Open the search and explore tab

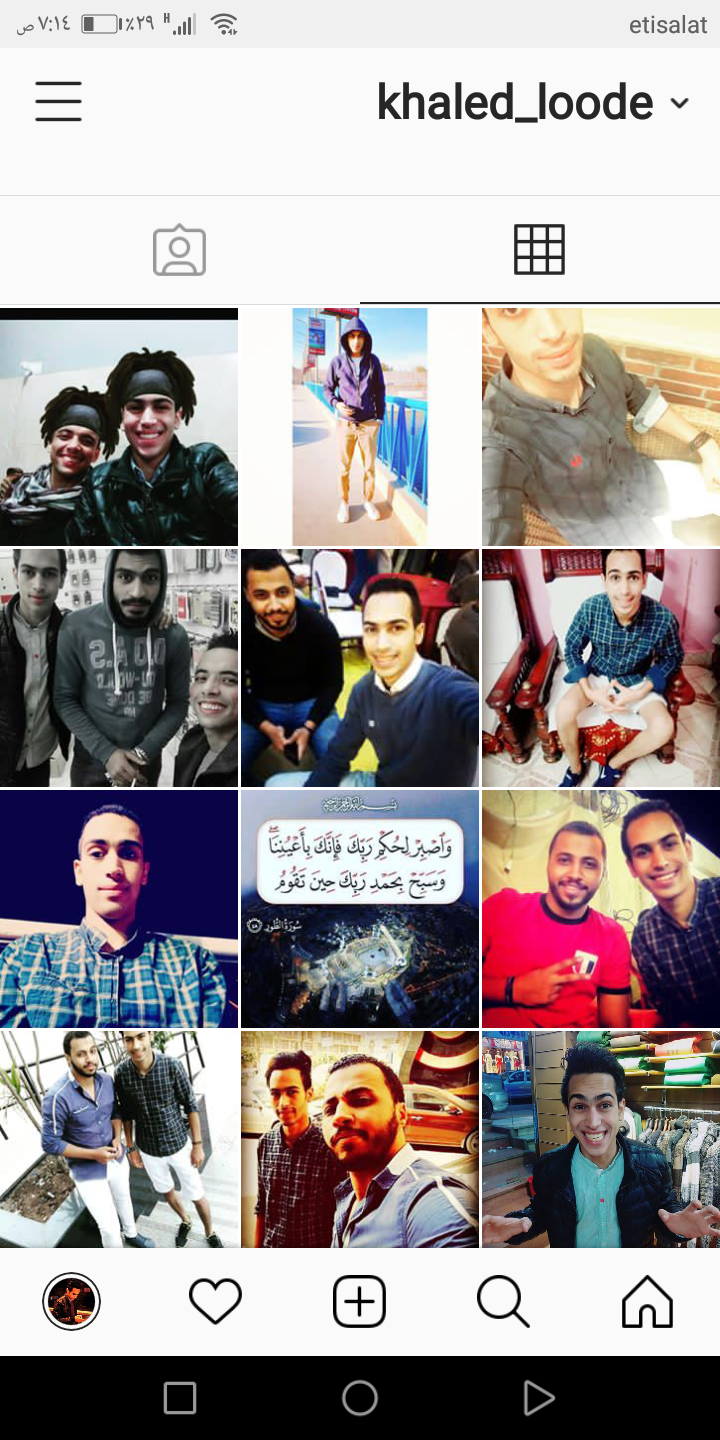[502, 1302]
